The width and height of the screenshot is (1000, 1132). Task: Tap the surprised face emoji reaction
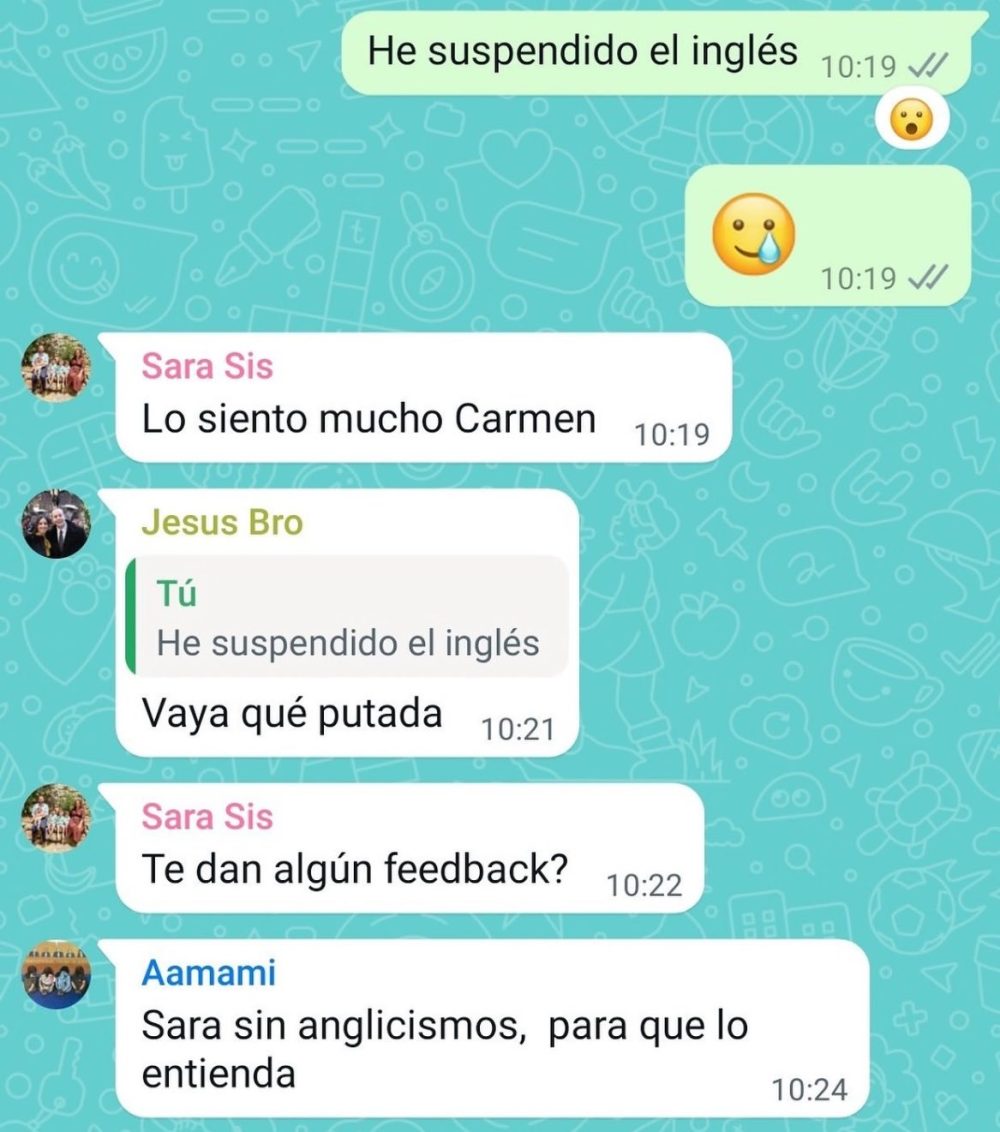[x=912, y=119]
